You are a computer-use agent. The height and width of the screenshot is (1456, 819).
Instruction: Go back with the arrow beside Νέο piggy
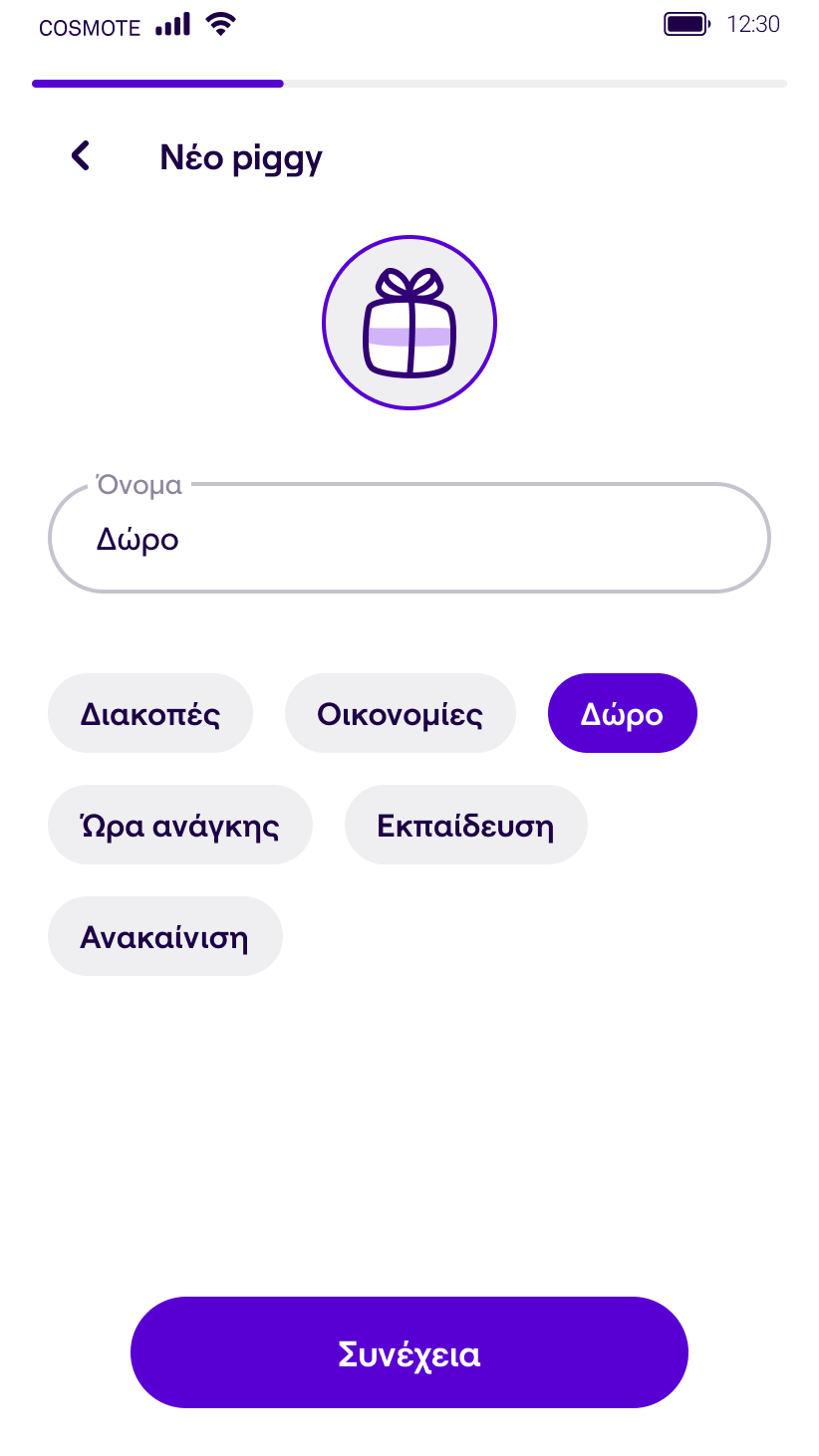coord(81,156)
